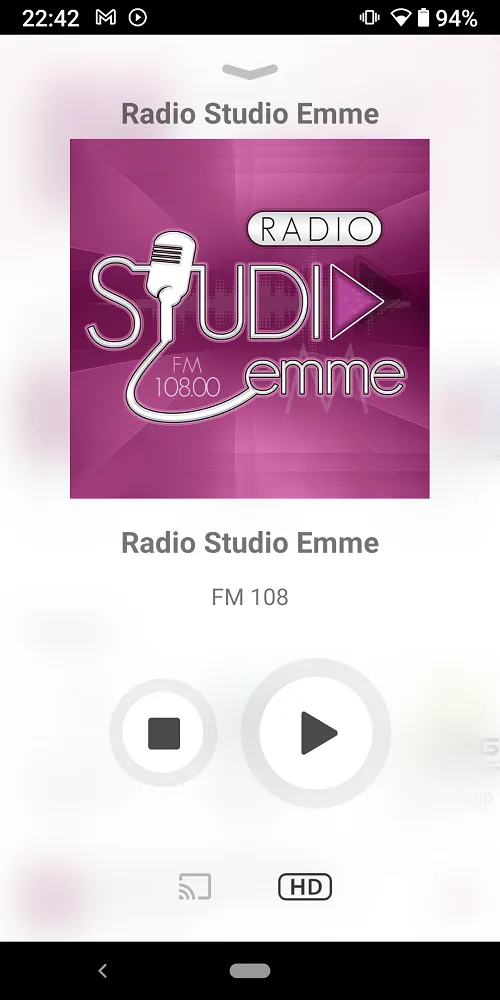The width and height of the screenshot is (500, 1000).
Task: Play Radio Studio Emme
Action: pyautogui.click(x=316, y=733)
